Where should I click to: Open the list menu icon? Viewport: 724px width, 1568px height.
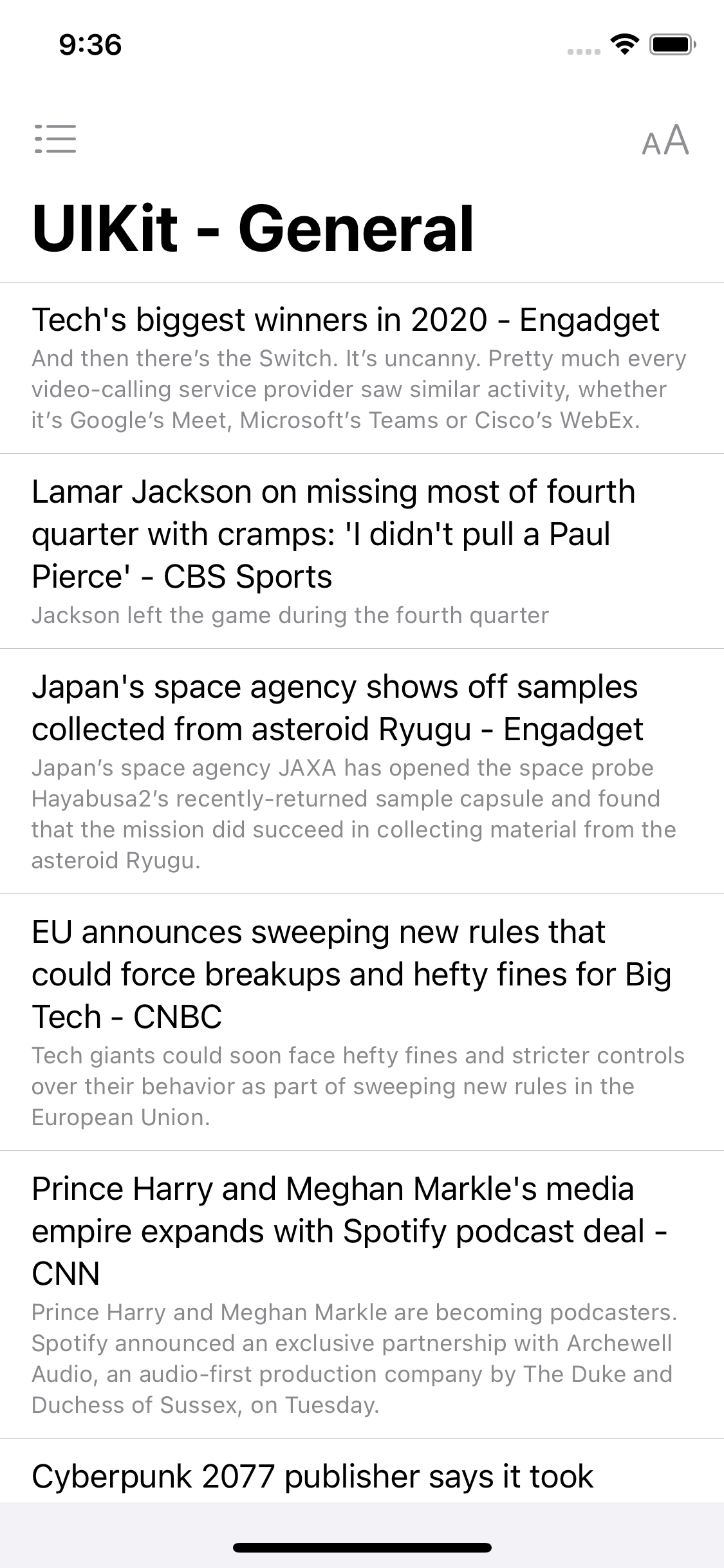(55, 139)
